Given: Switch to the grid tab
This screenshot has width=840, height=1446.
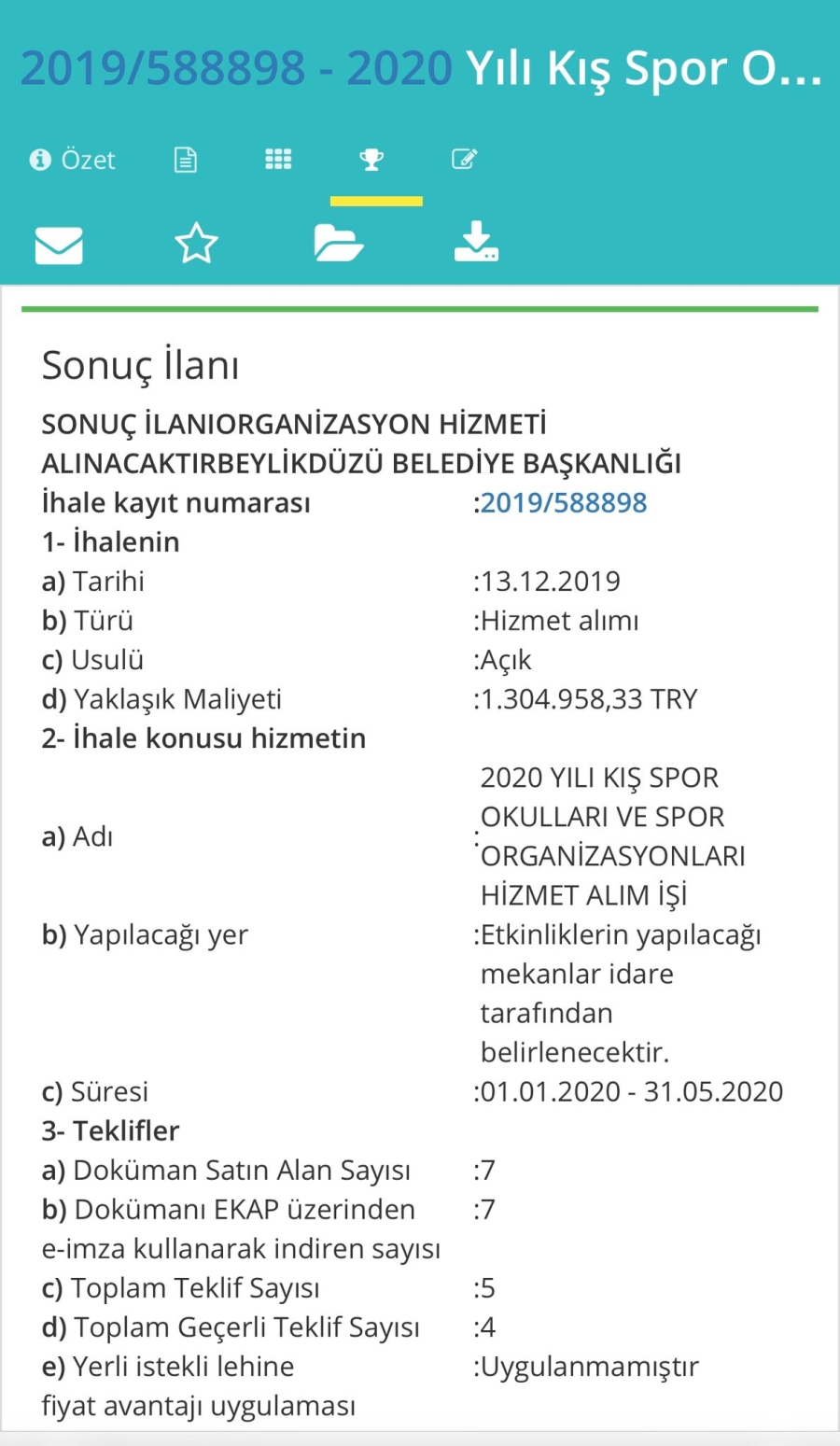Looking at the screenshot, I should 278,160.
